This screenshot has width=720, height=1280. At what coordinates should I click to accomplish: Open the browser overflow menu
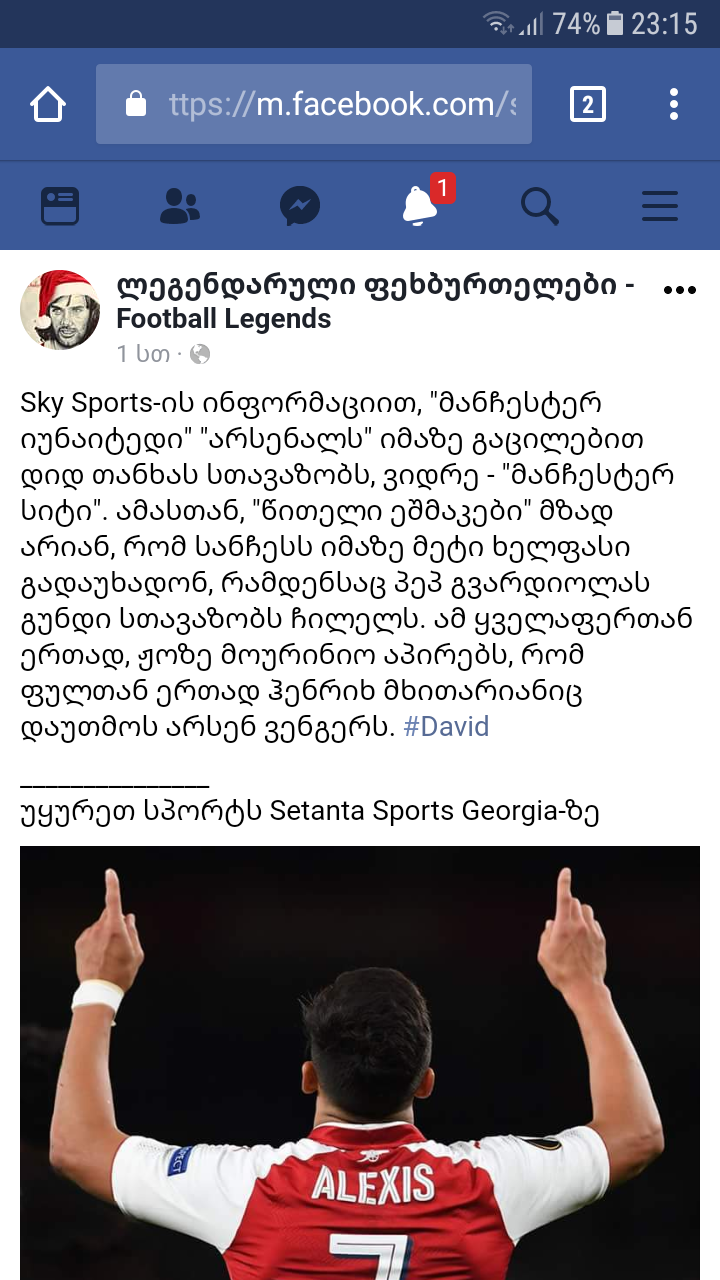click(x=673, y=104)
